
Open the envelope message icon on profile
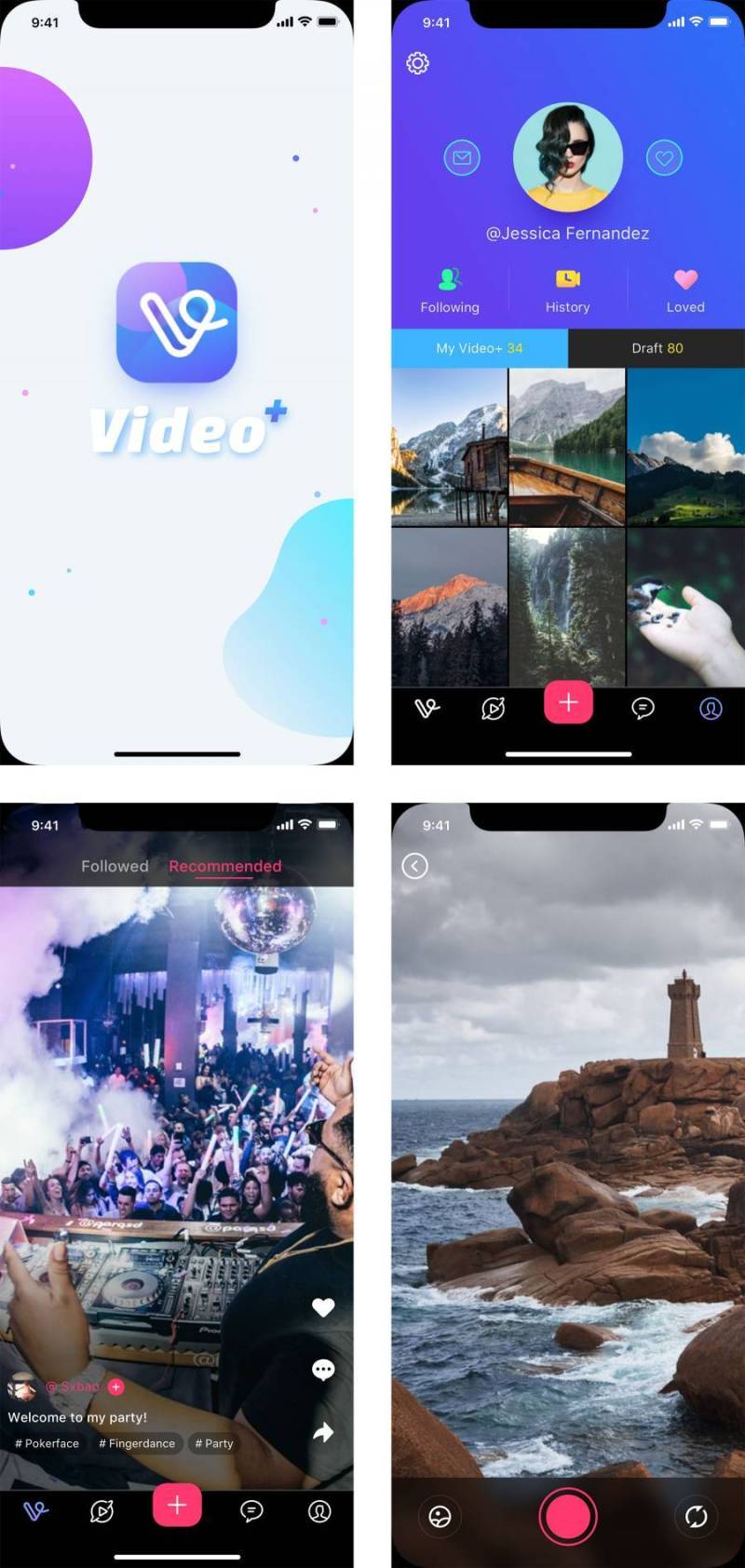point(463,156)
